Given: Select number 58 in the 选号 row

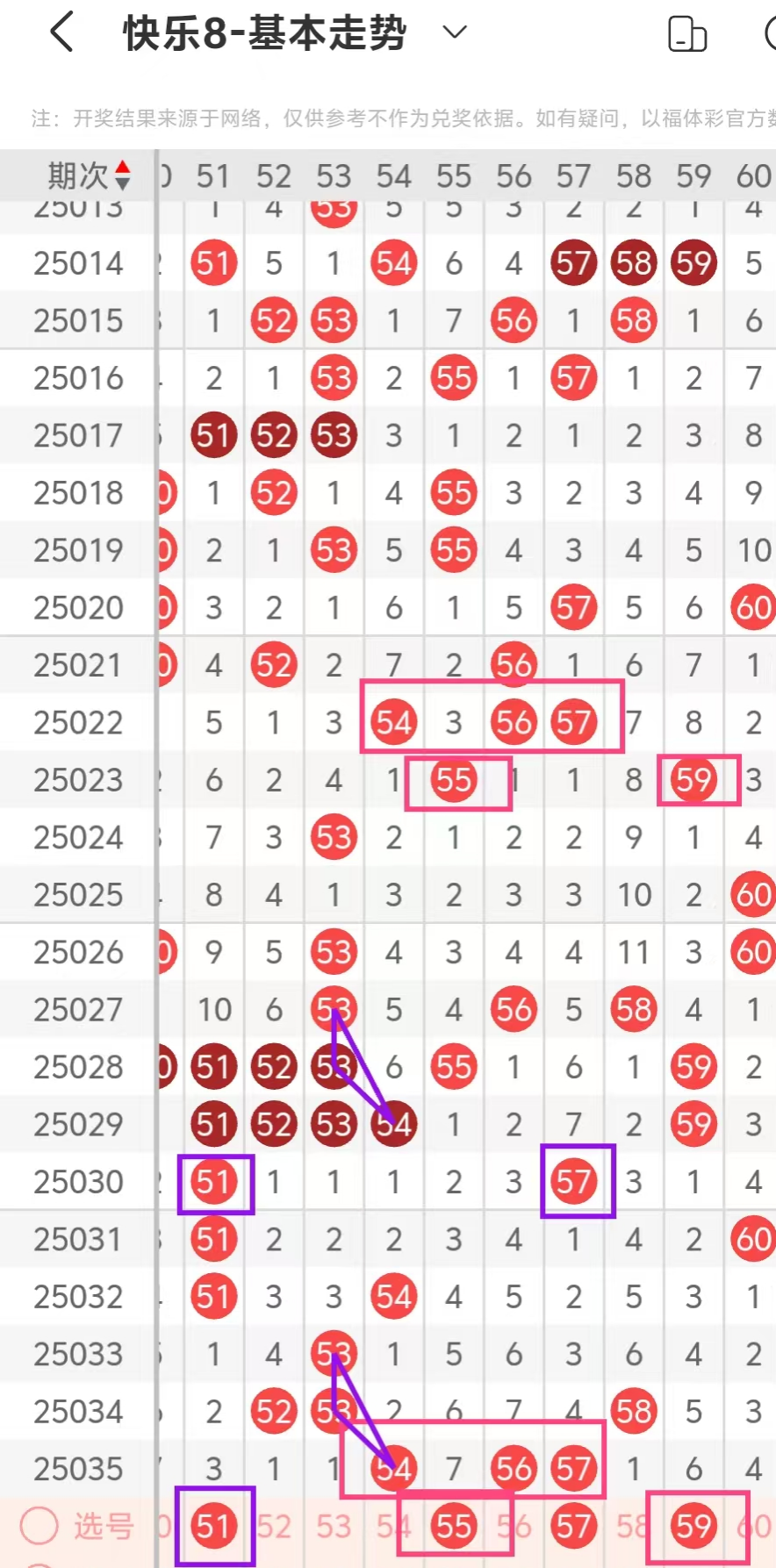Looking at the screenshot, I should click(x=633, y=1527).
